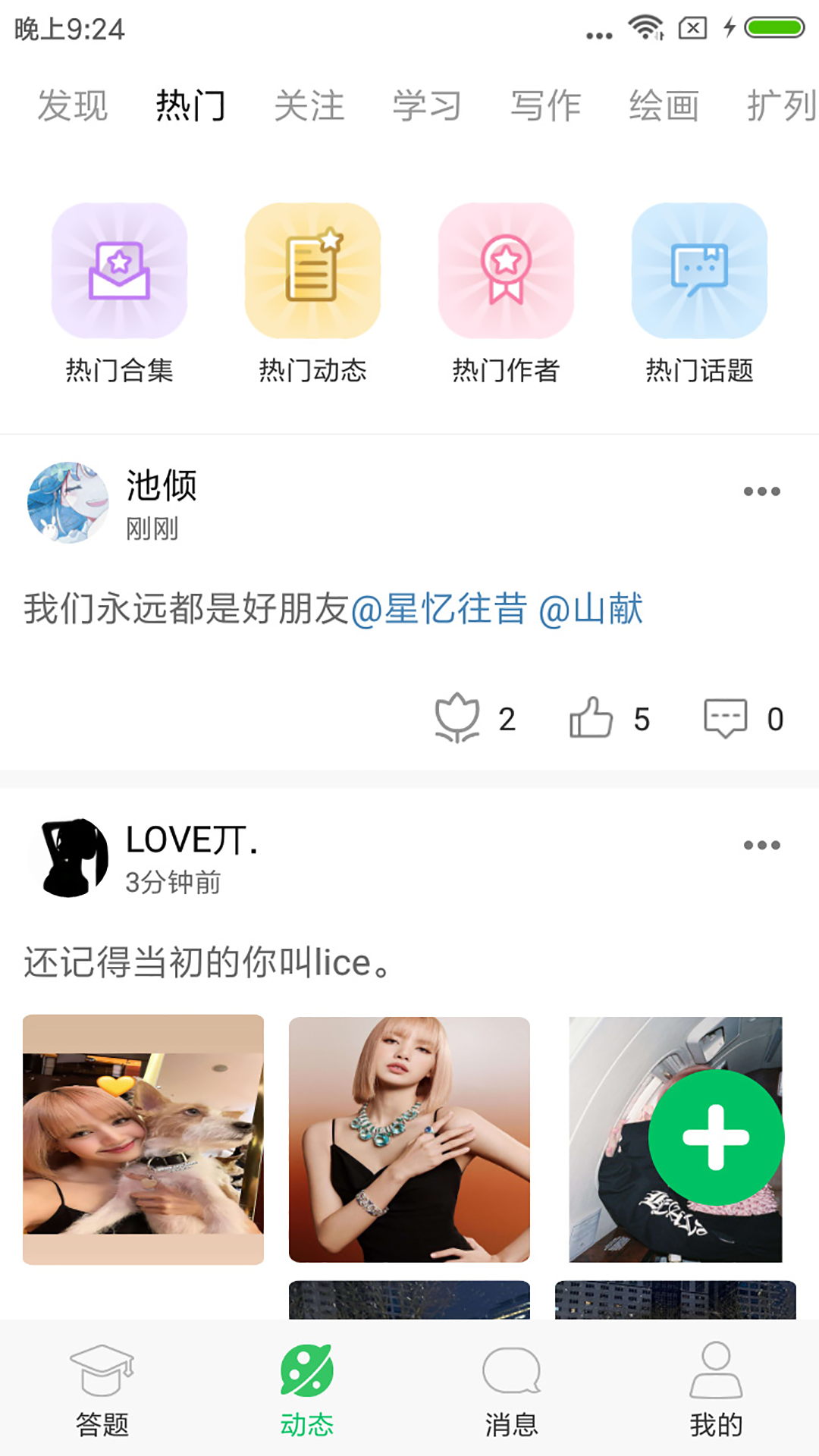Open the 热门动态 trending posts icon
Screen dimensions: 819x1456
point(312,271)
